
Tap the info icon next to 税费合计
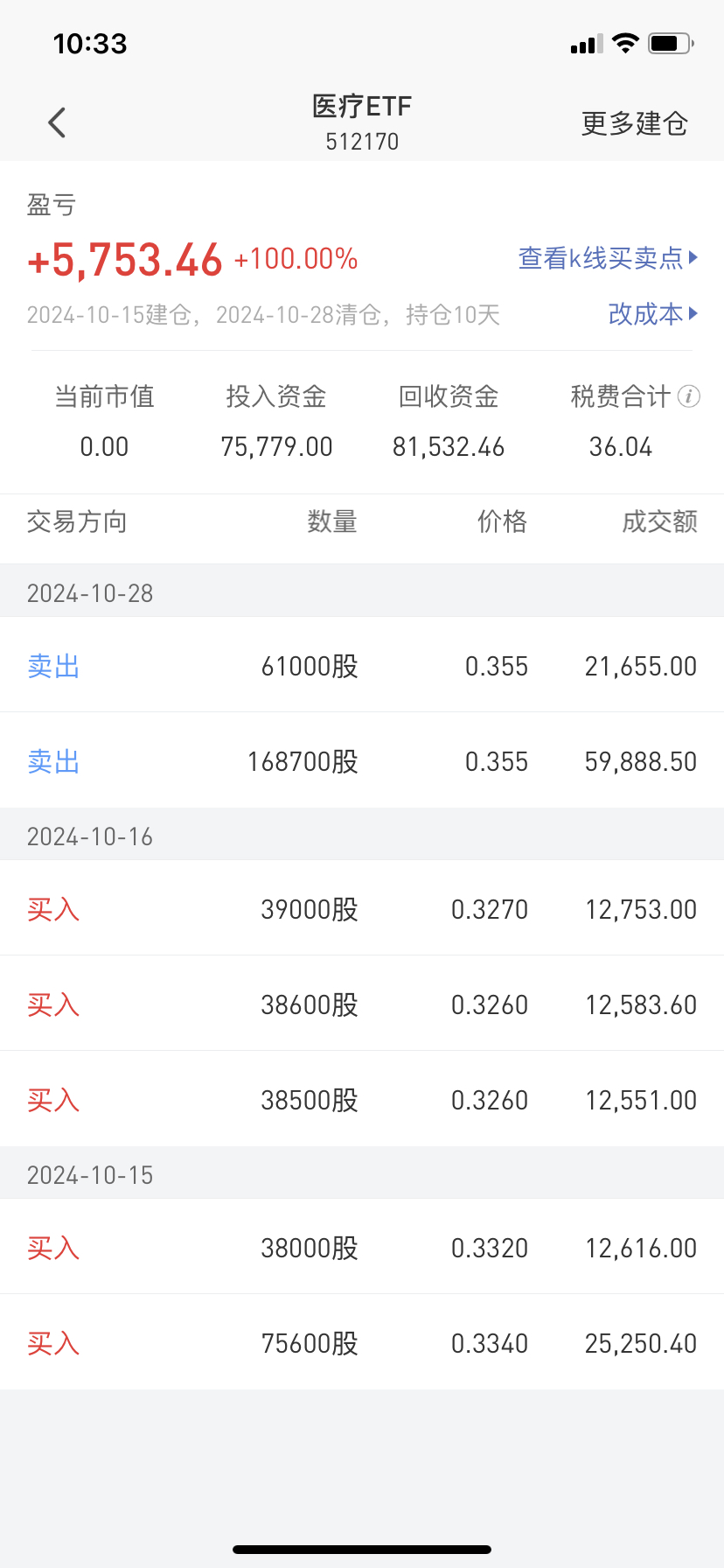coord(688,395)
